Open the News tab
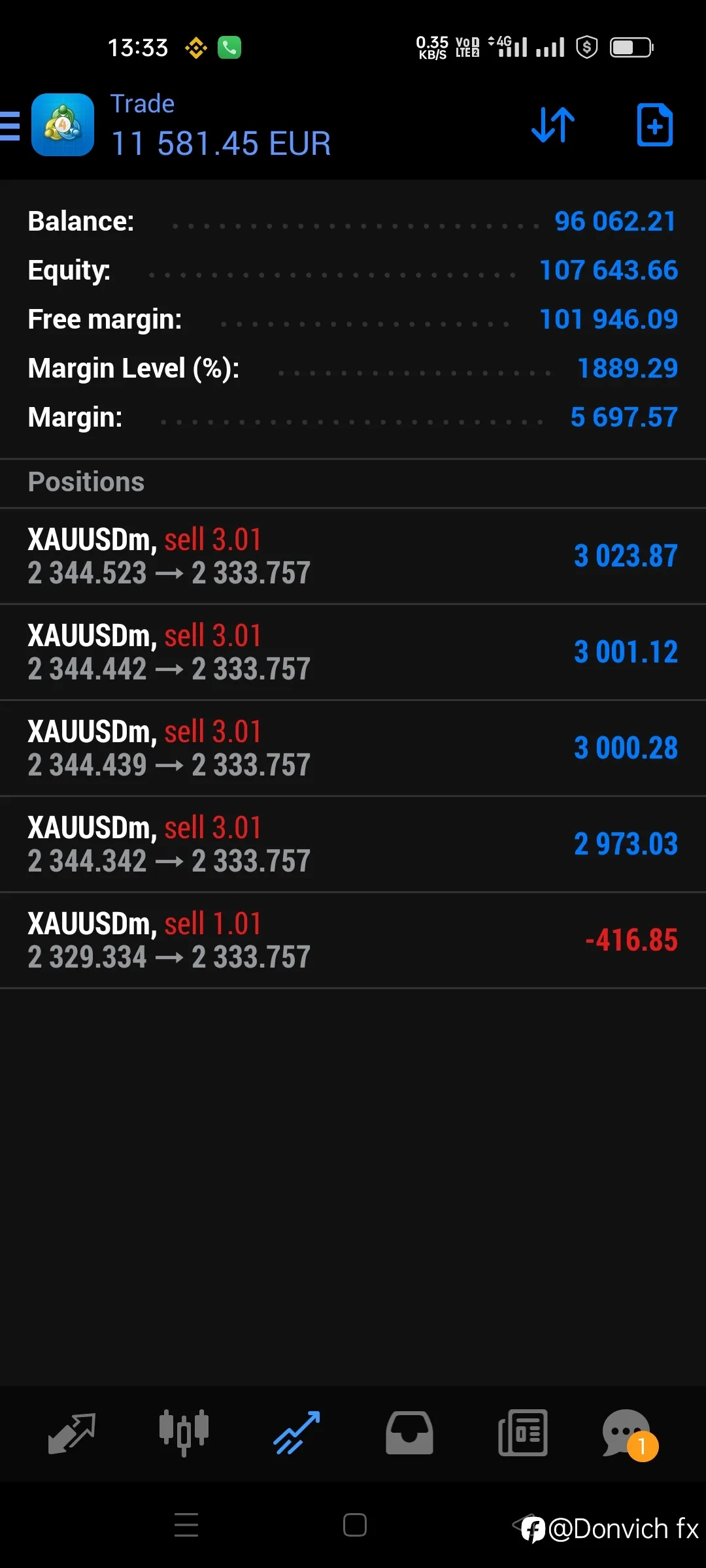 coord(522,1433)
